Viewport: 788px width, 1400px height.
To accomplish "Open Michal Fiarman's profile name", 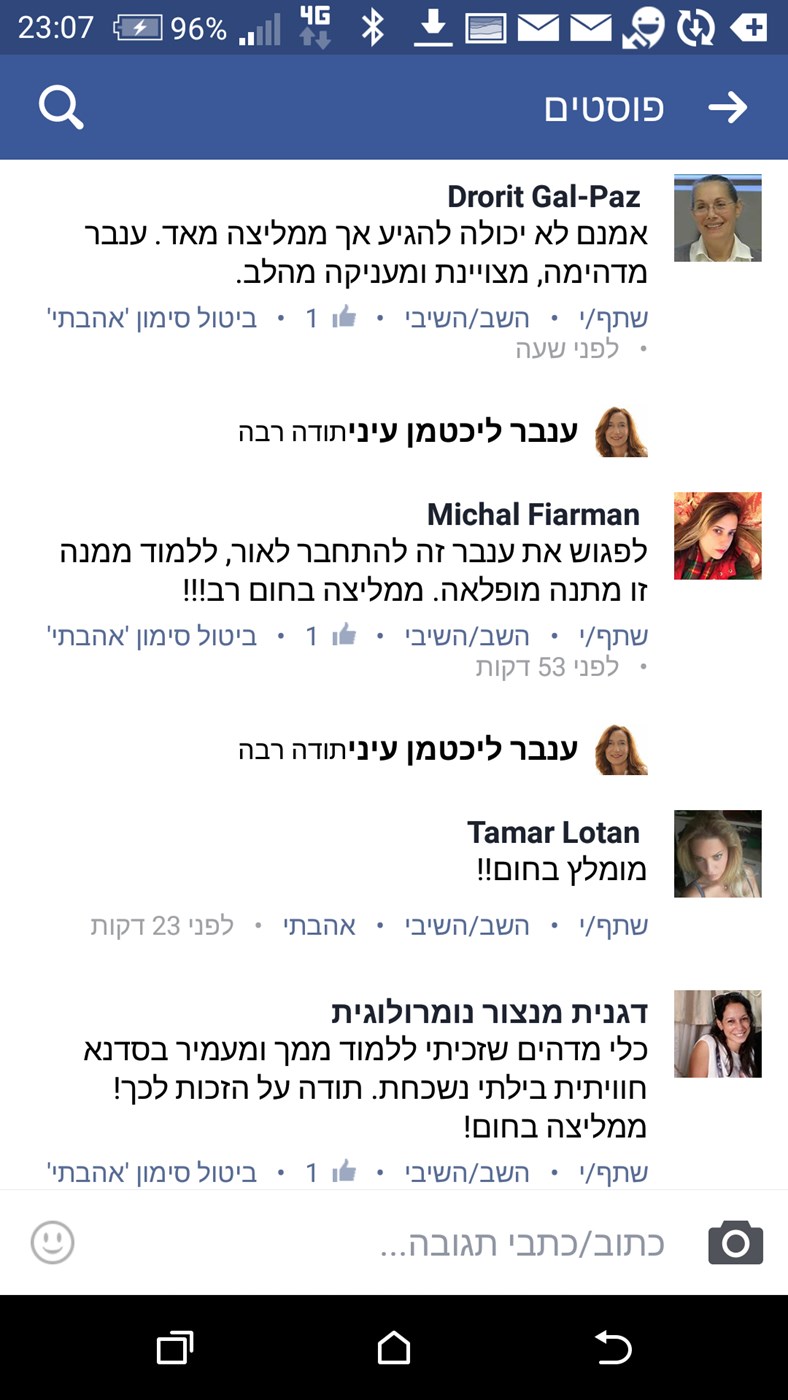I will 533,514.
